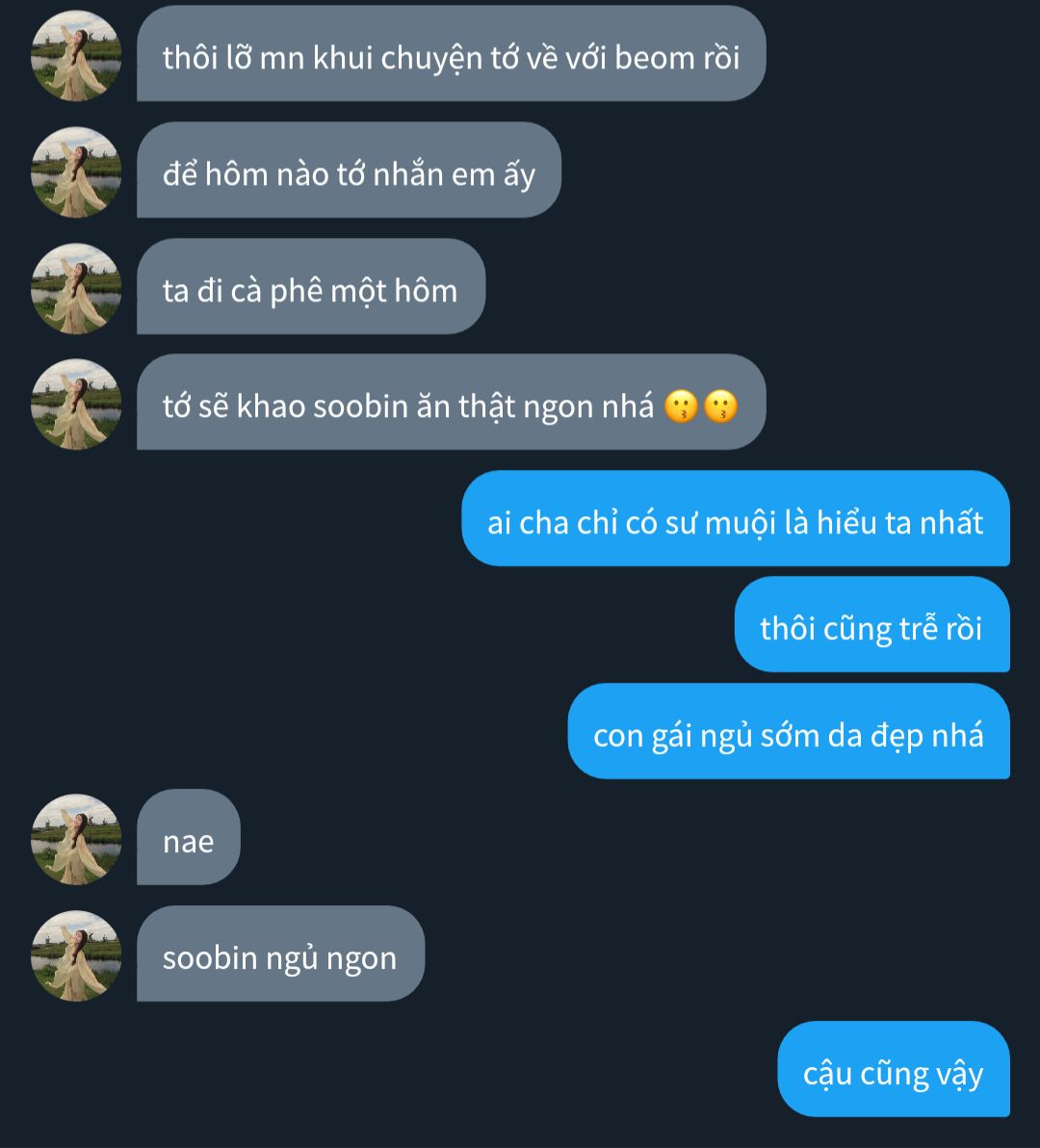Image resolution: width=1040 pixels, height=1148 pixels.
Task: Select the 'cậu cũng vậy' sent message bubble
Action: point(893,1071)
